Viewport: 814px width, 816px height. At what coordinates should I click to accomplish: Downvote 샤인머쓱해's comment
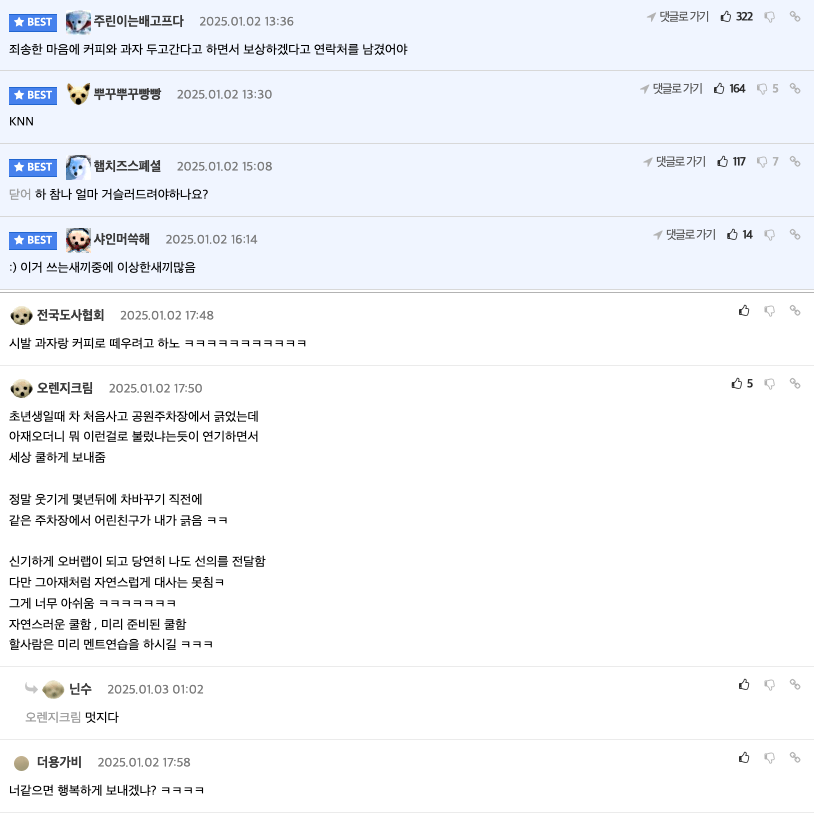point(770,235)
